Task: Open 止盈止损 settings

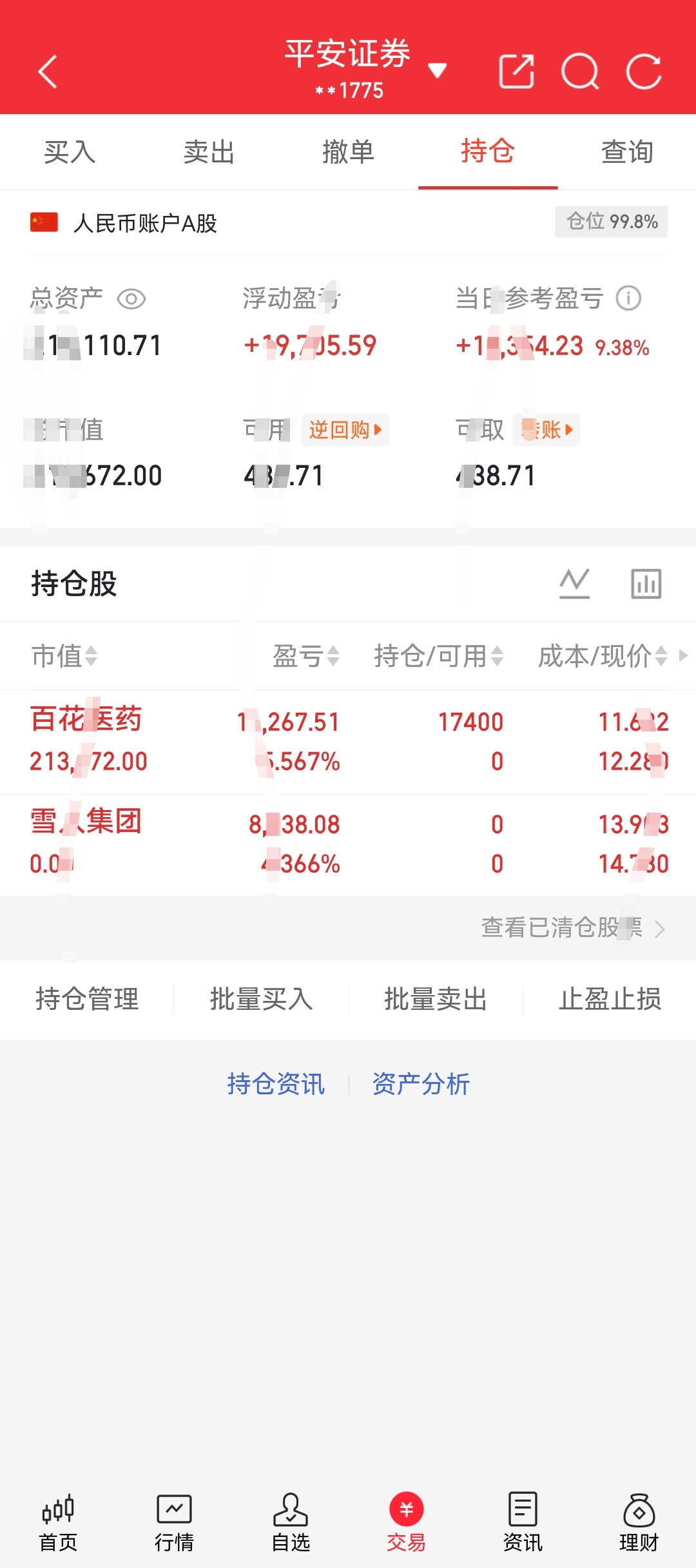Action: coord(610,1000)
